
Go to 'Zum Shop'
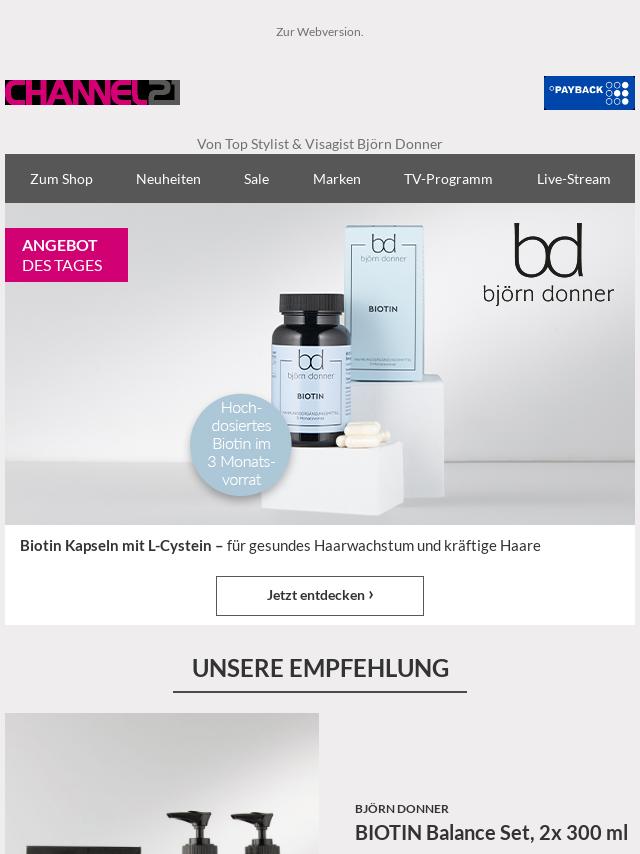[61, 179]
